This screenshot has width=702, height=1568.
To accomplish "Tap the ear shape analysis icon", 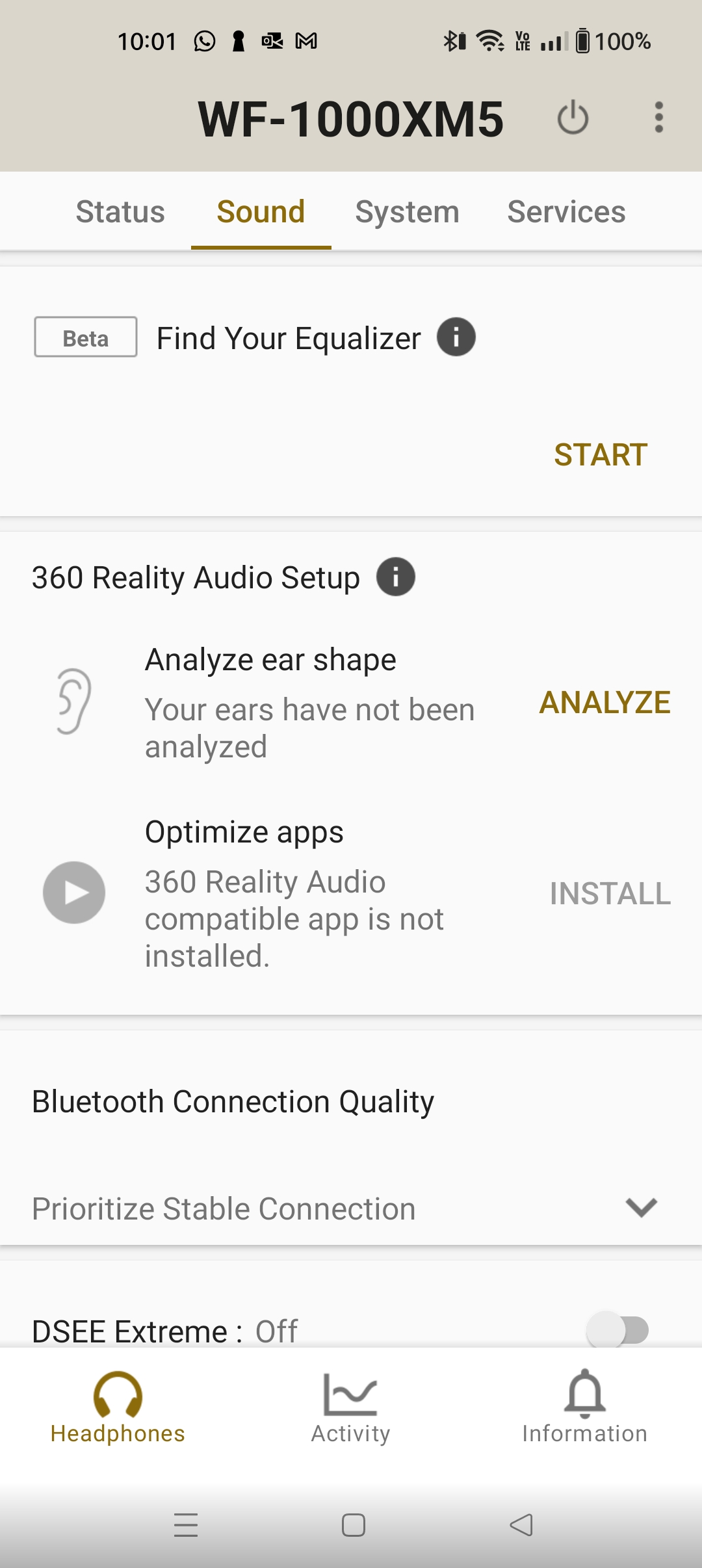I will pyautogui.click(x=73, y=702).
